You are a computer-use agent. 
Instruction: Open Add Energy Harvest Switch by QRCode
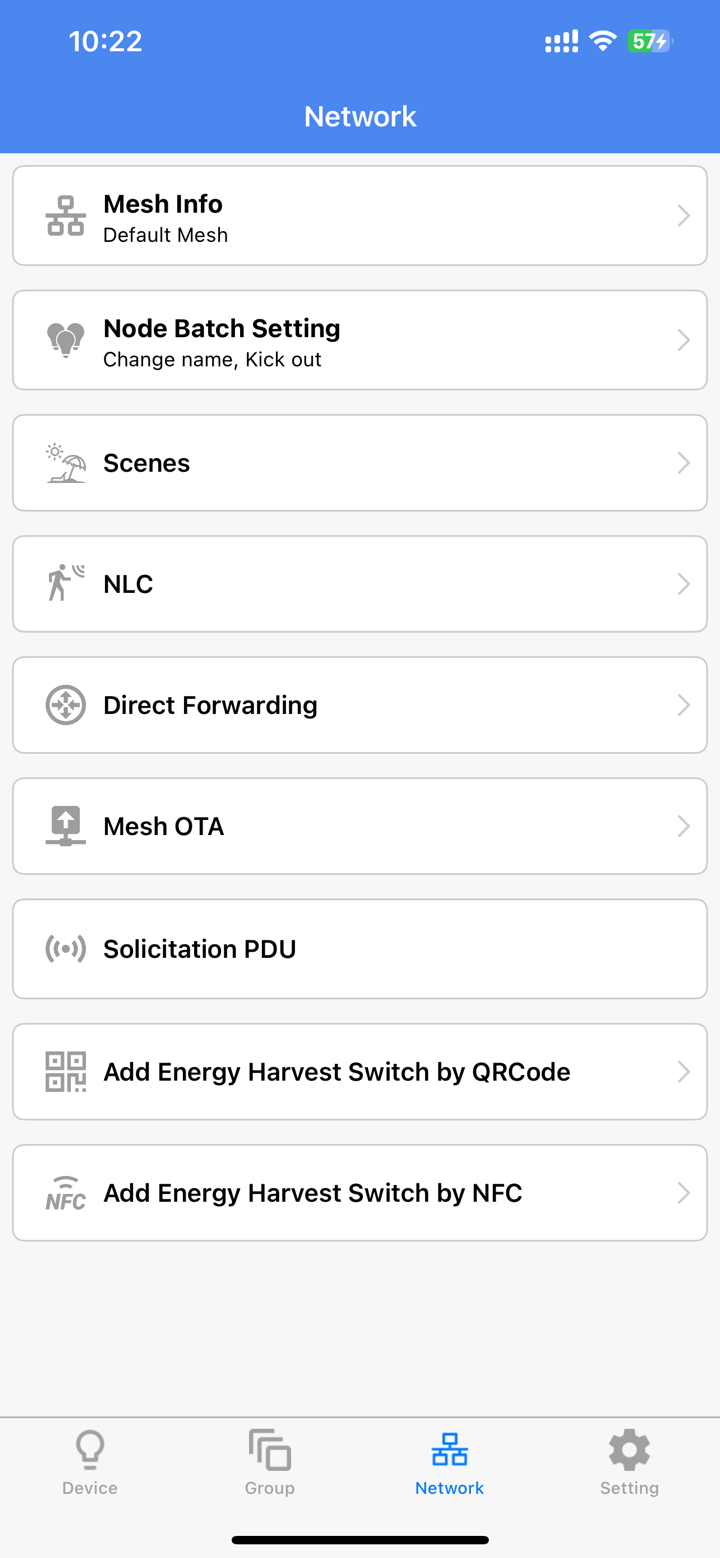[x=360, y=1071]
